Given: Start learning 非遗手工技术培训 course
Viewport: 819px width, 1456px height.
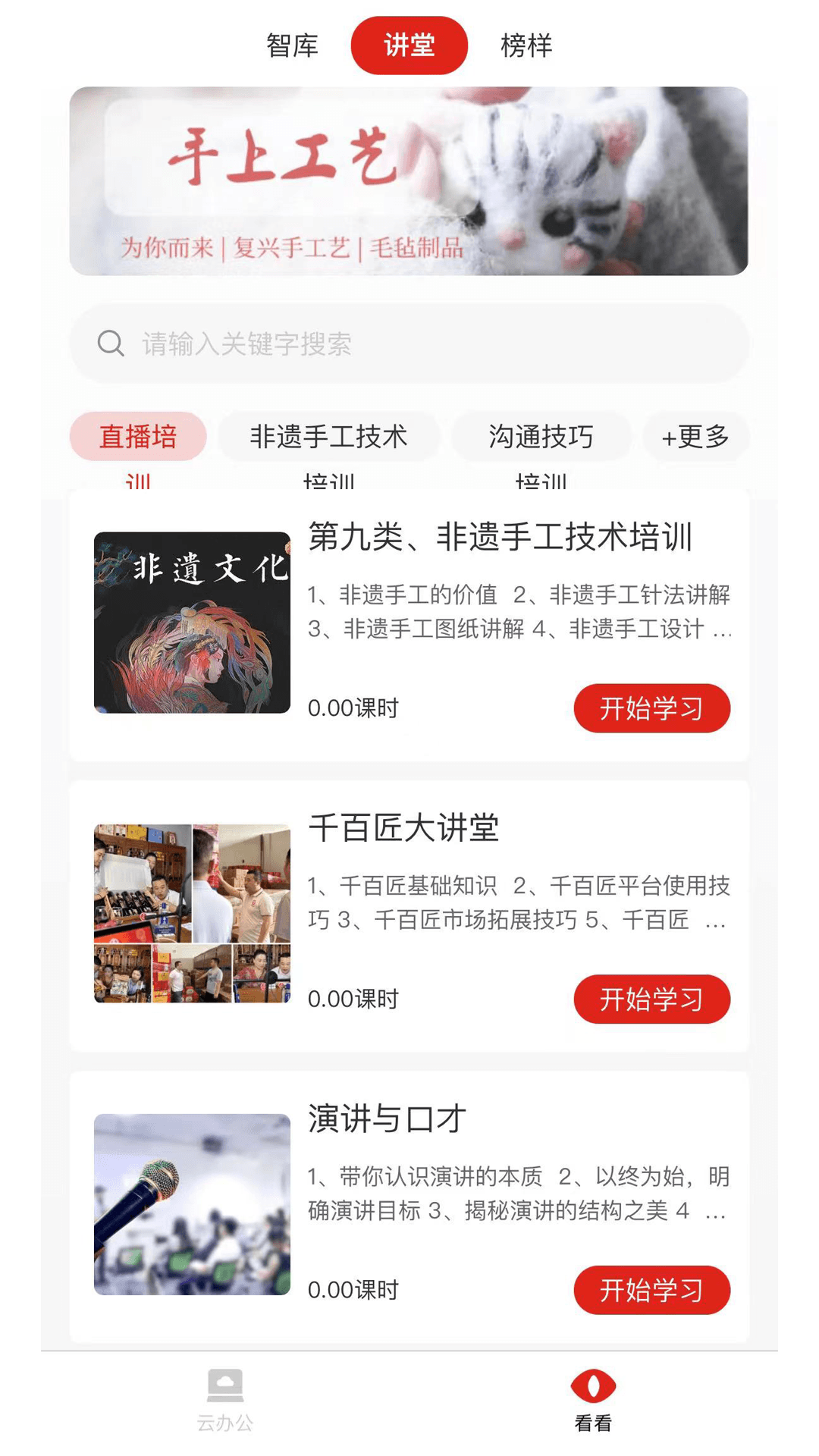Looking at the screenshot, I should pos(651,708).
